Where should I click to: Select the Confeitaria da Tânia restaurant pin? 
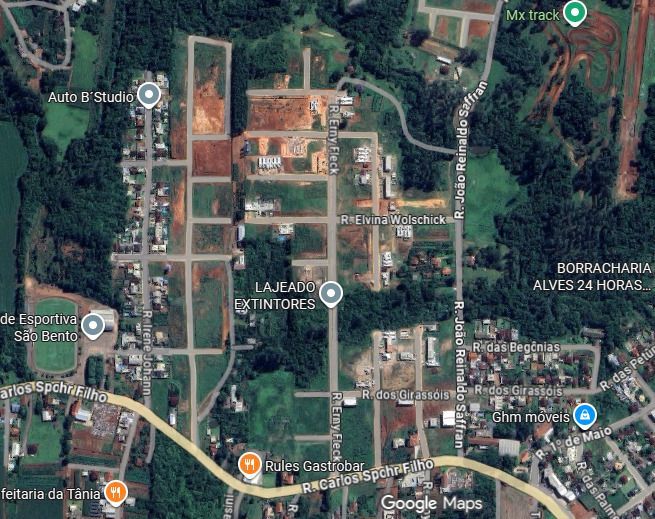[x=115, y=492]
